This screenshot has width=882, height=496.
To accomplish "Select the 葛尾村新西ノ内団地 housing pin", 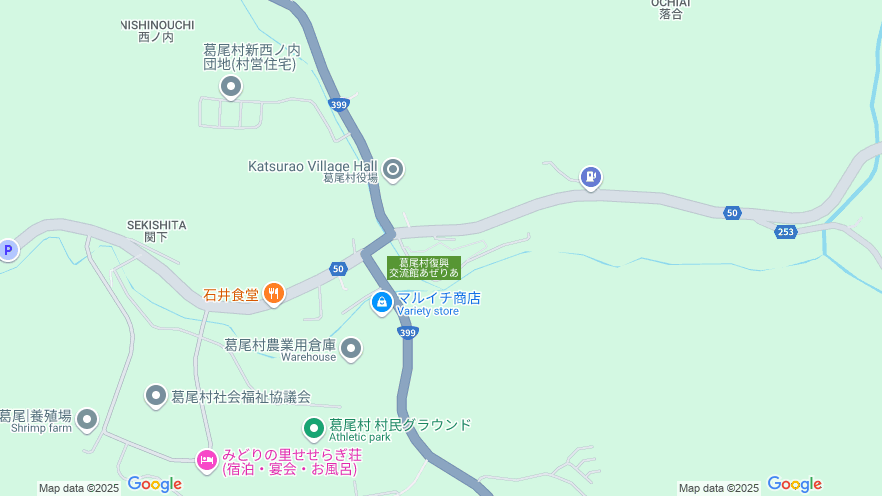I will [231, 87].
